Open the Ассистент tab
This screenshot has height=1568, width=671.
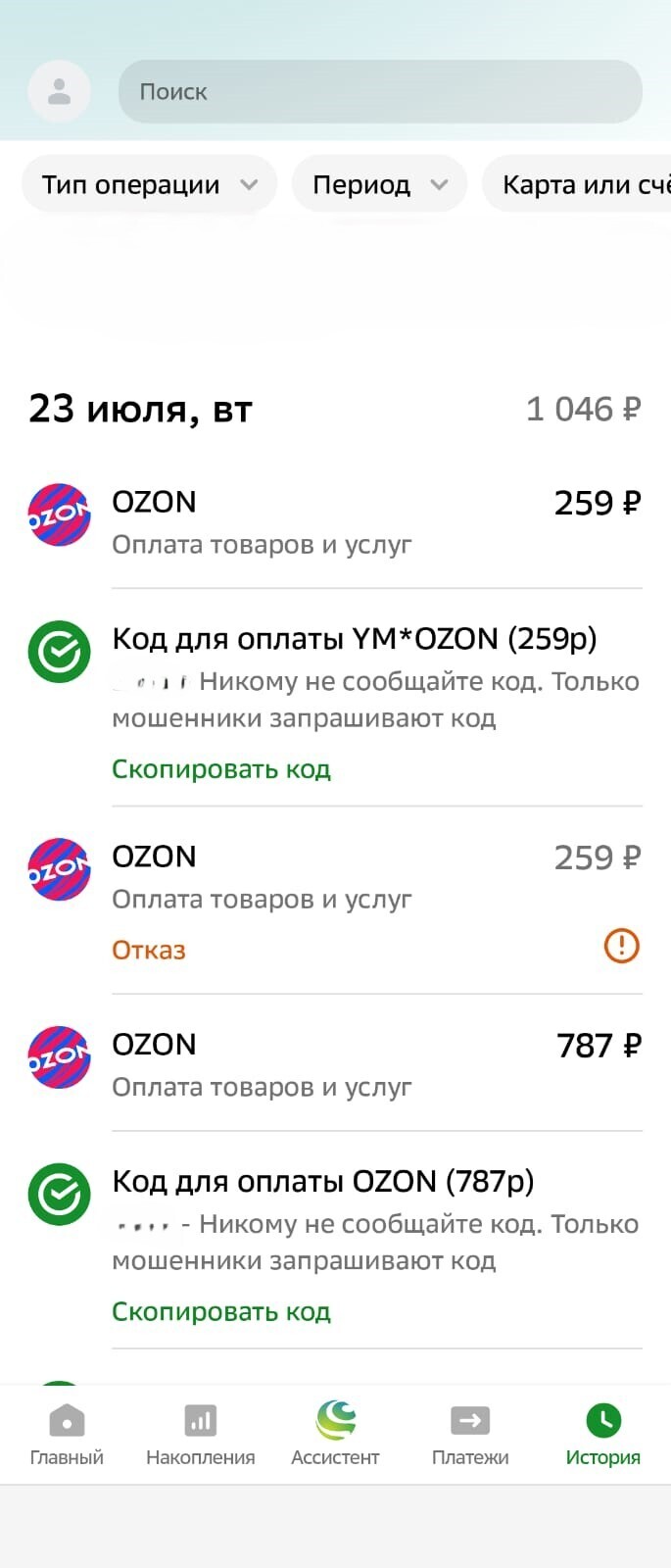(x=335, y=1434)
